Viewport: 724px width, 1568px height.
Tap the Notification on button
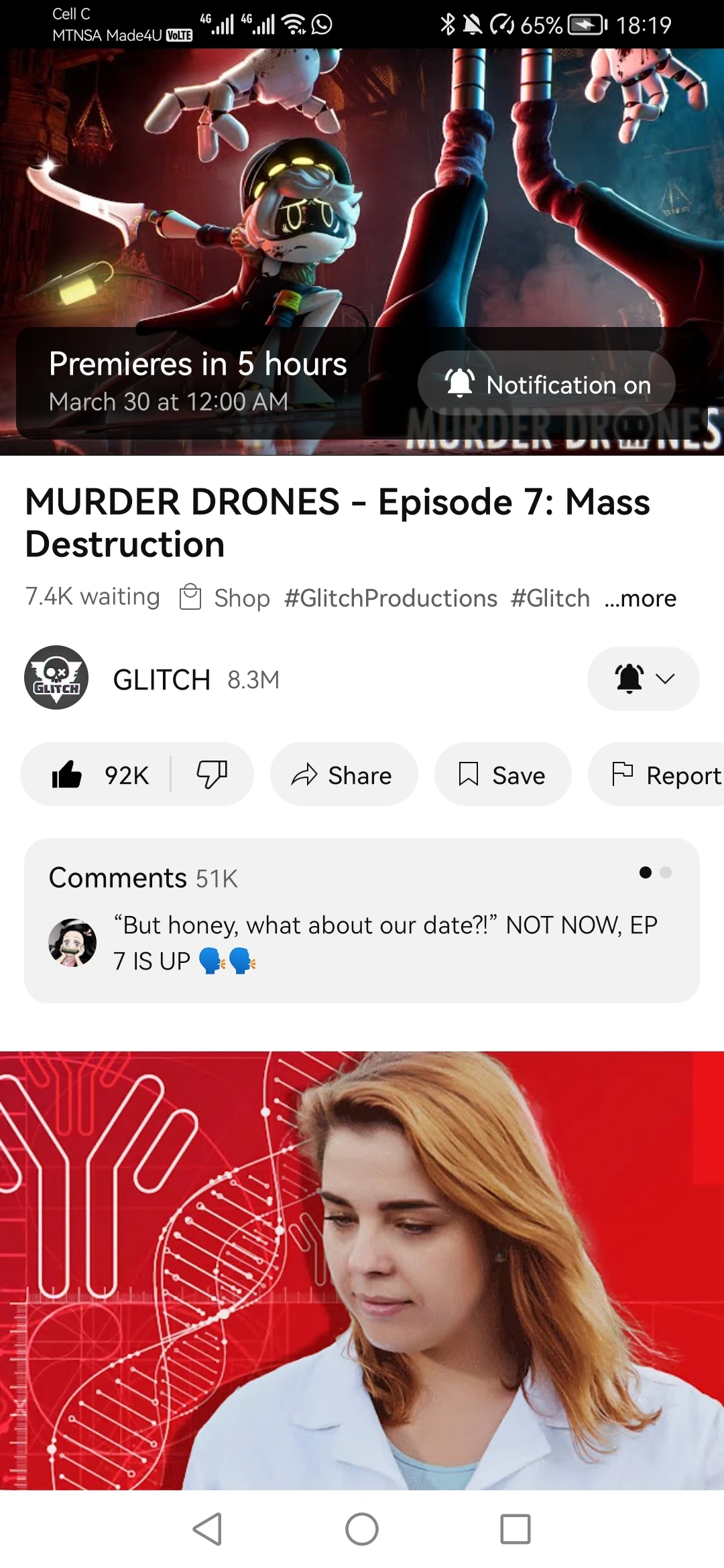coord(546,384)
